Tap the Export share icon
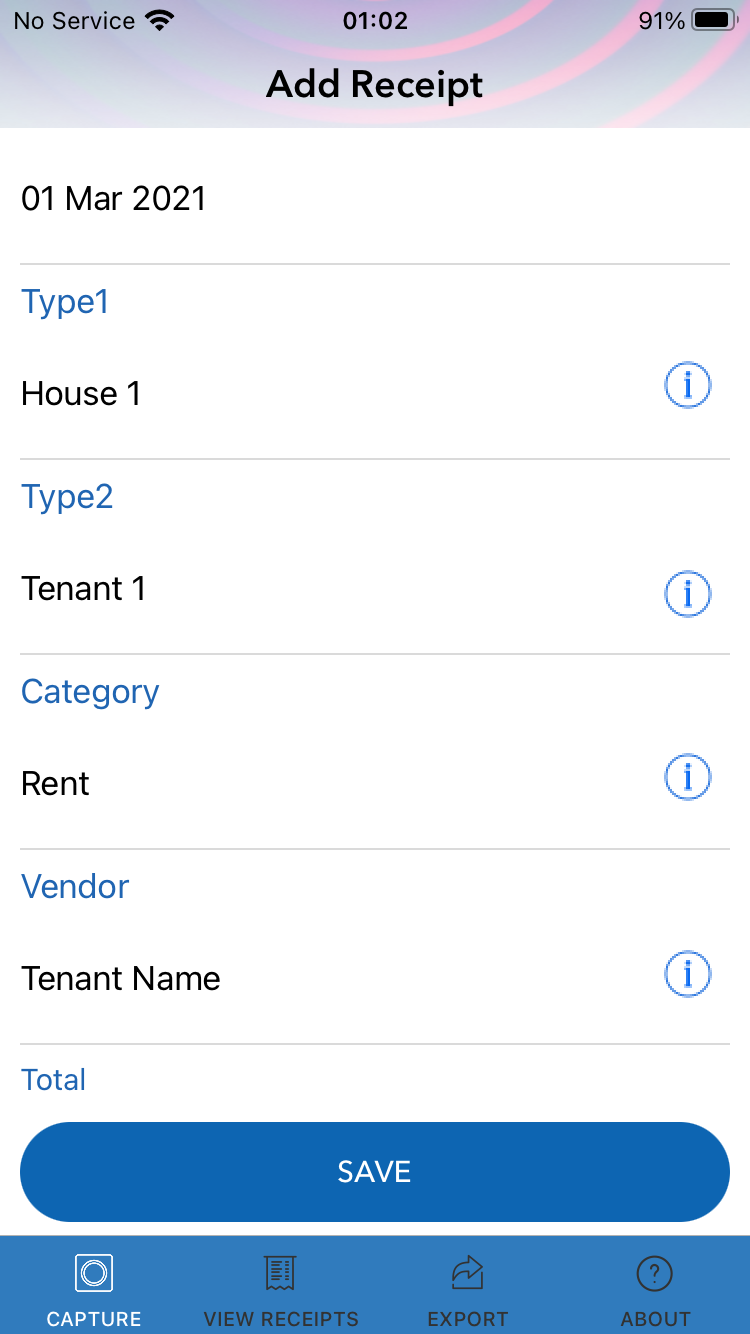The width and height of the screenshot is (750, 1334). tap(467, 1272)
